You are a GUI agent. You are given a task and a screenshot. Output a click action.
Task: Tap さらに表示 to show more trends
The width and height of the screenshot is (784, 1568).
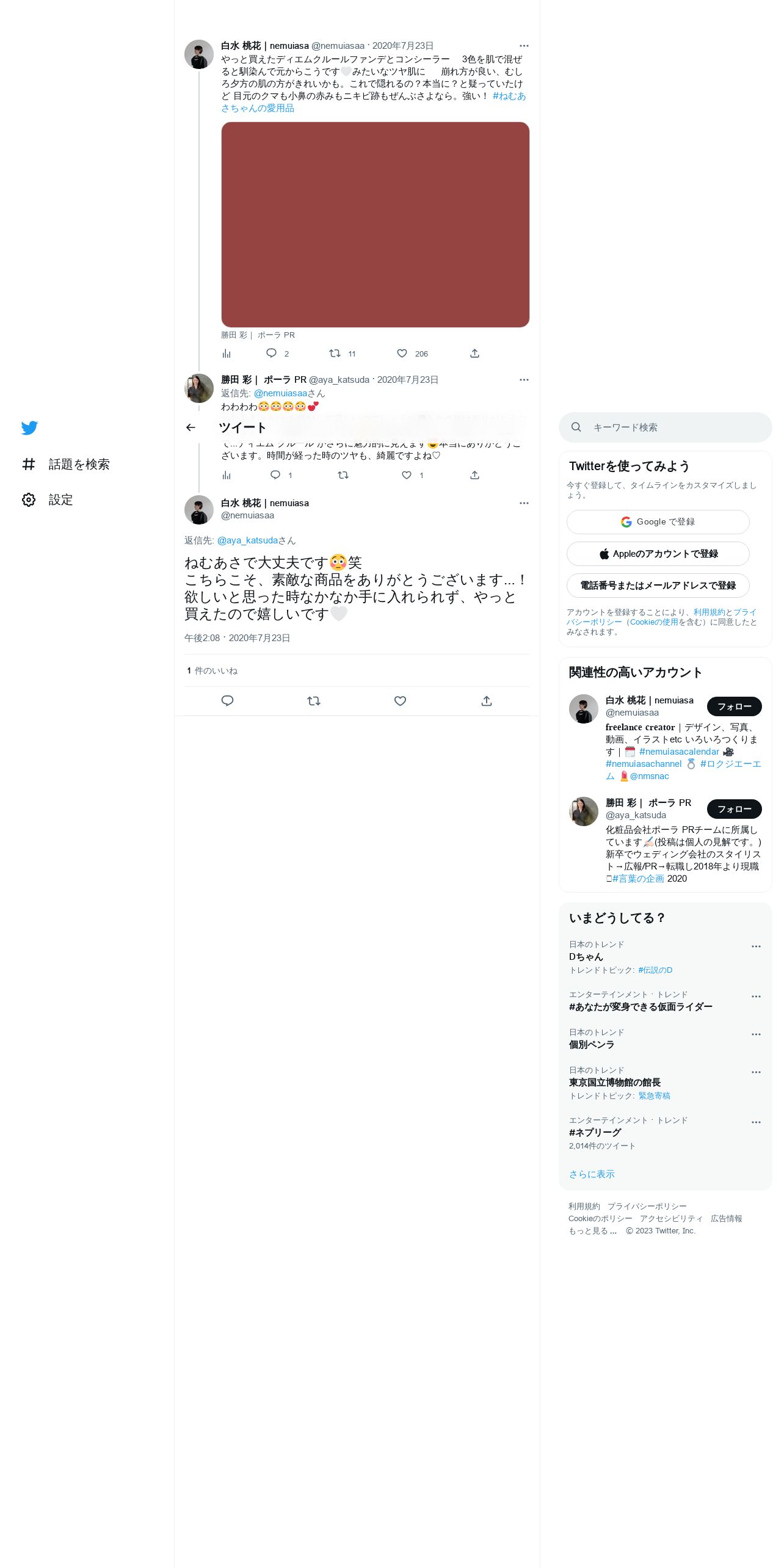tap(592, 1174)
